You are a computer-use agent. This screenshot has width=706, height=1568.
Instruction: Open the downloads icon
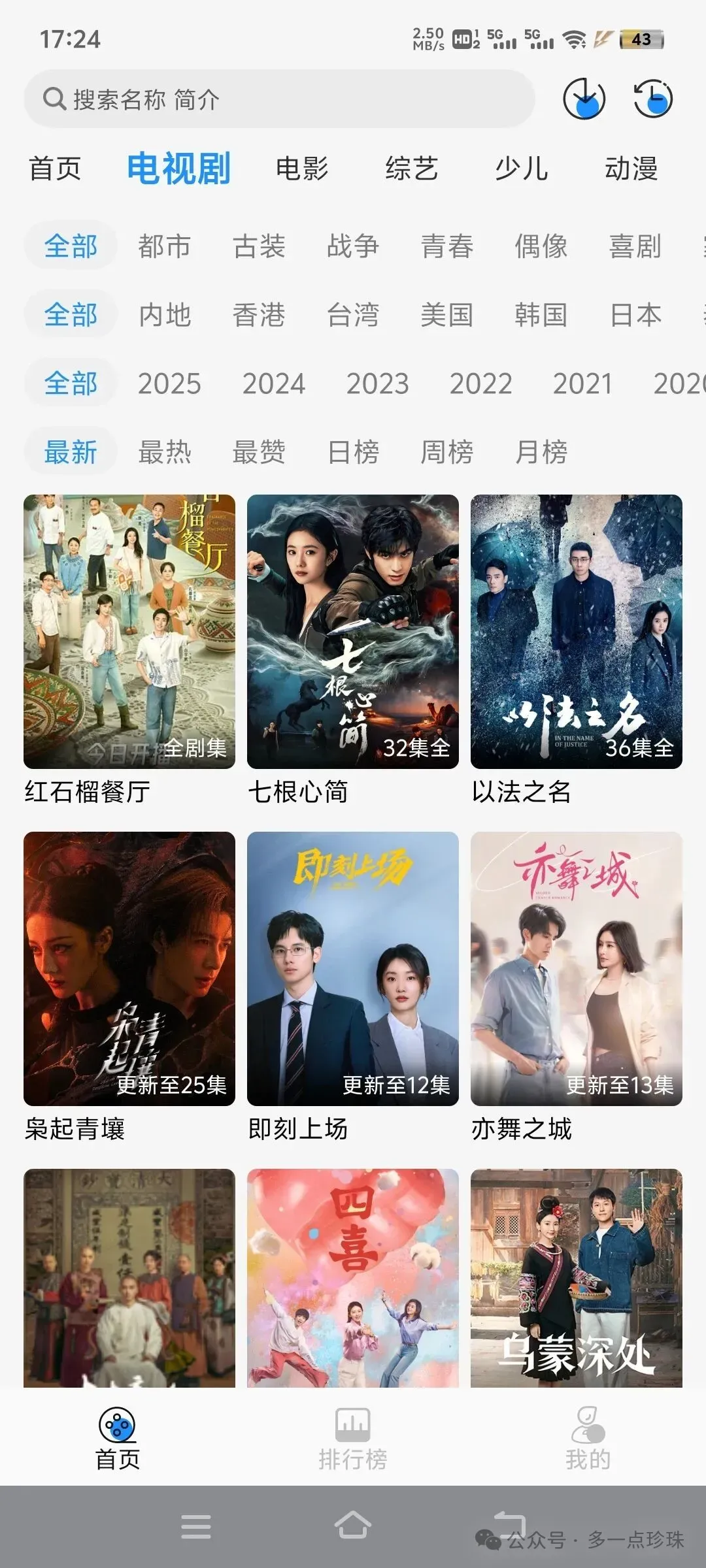click(x=584, y=99)
